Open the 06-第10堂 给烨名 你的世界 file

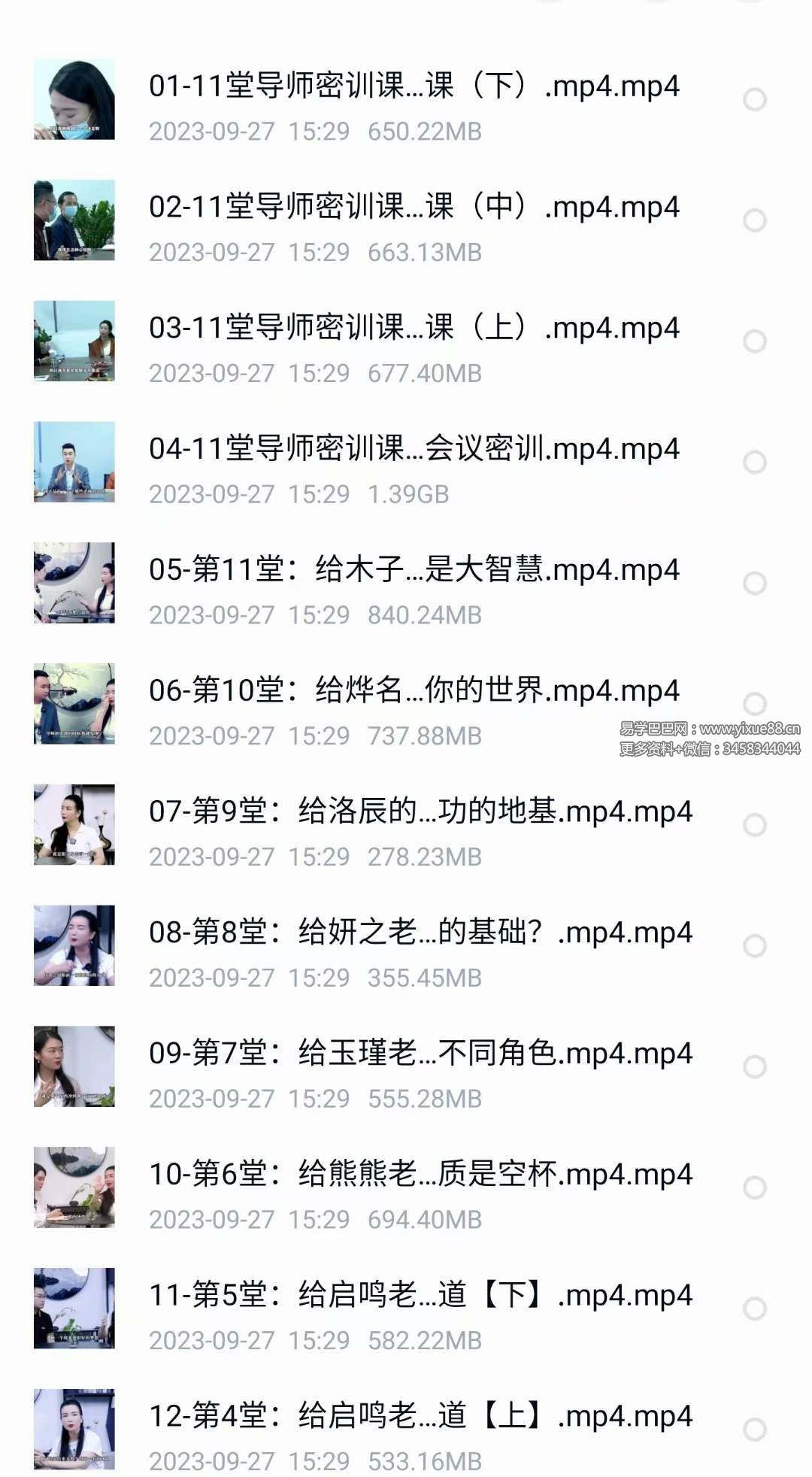(414, 691)
